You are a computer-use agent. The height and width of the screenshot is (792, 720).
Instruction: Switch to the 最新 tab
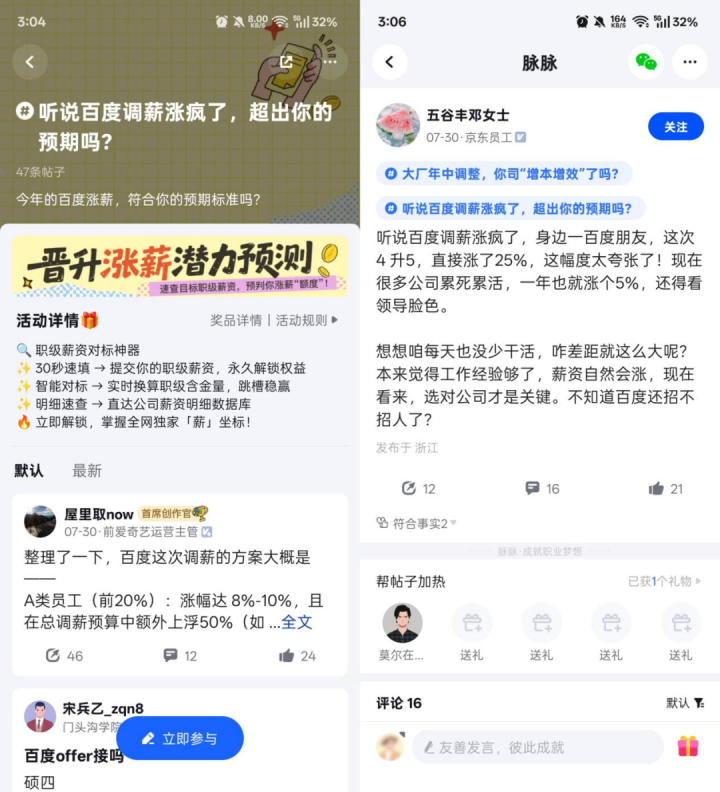click(x=87, y=470)
